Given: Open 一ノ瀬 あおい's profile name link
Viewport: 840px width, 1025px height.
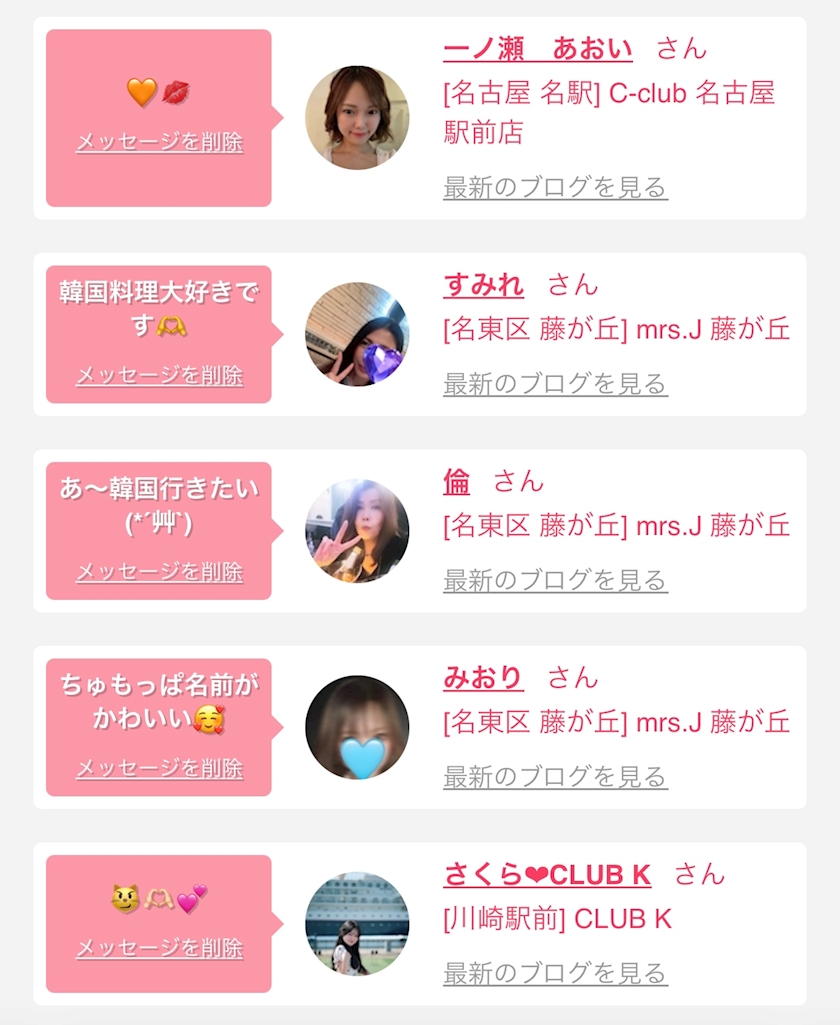Looking at the screenshot, I should tap(537, 48).
